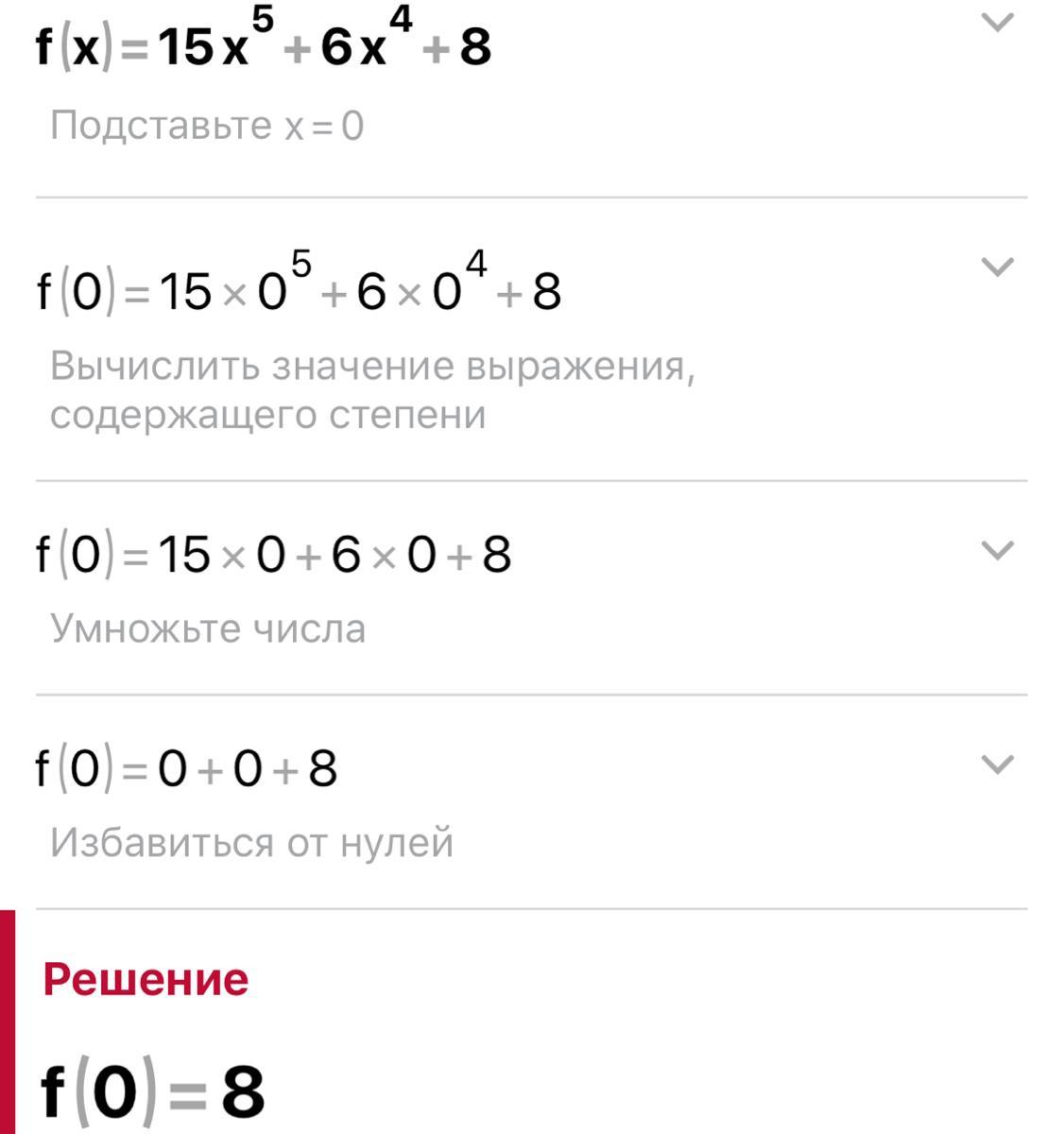Expand the step 'Подставьте x = 0'
Viewport: 1064px width, 1134px height.
pos(997,23)
